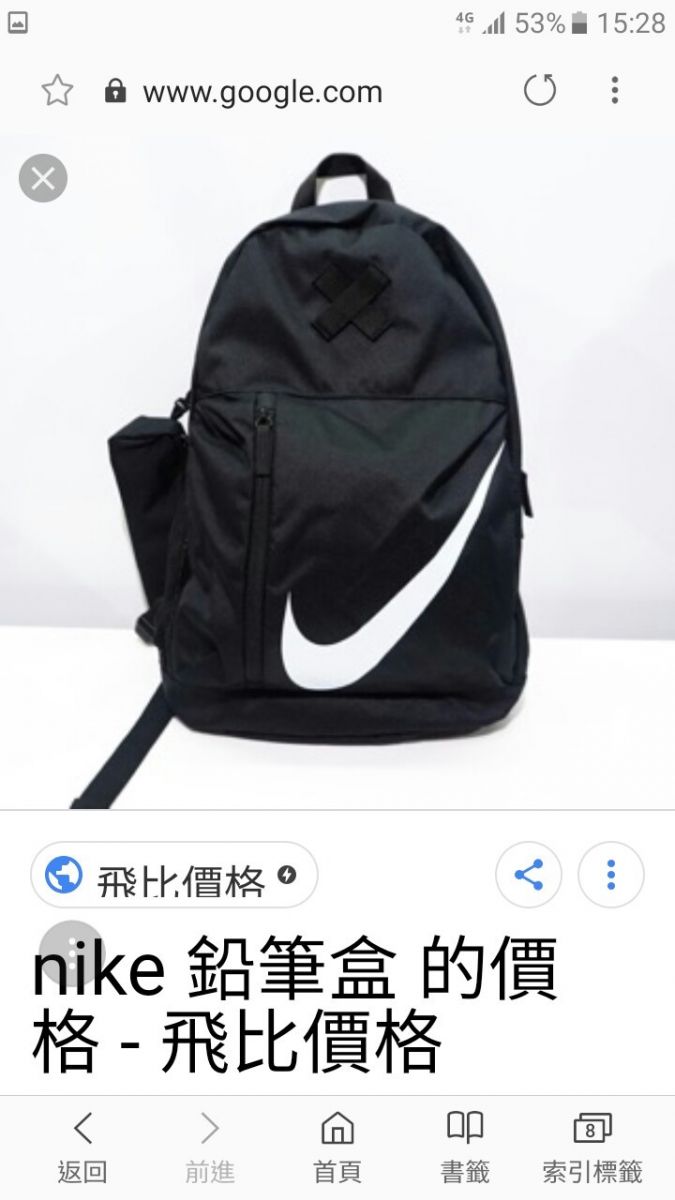Close the image preview
Screen dimensions: 675x1200
click(43, 179)
